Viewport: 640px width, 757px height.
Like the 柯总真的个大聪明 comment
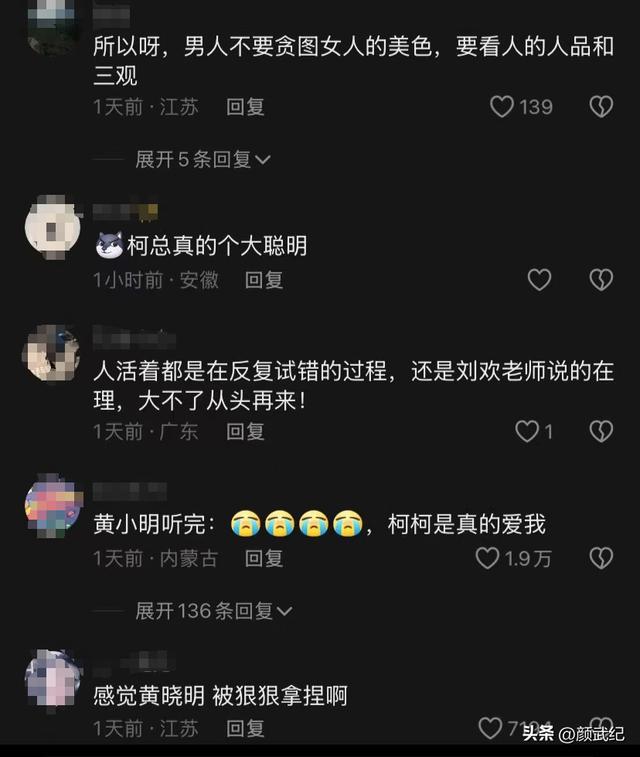539,280
